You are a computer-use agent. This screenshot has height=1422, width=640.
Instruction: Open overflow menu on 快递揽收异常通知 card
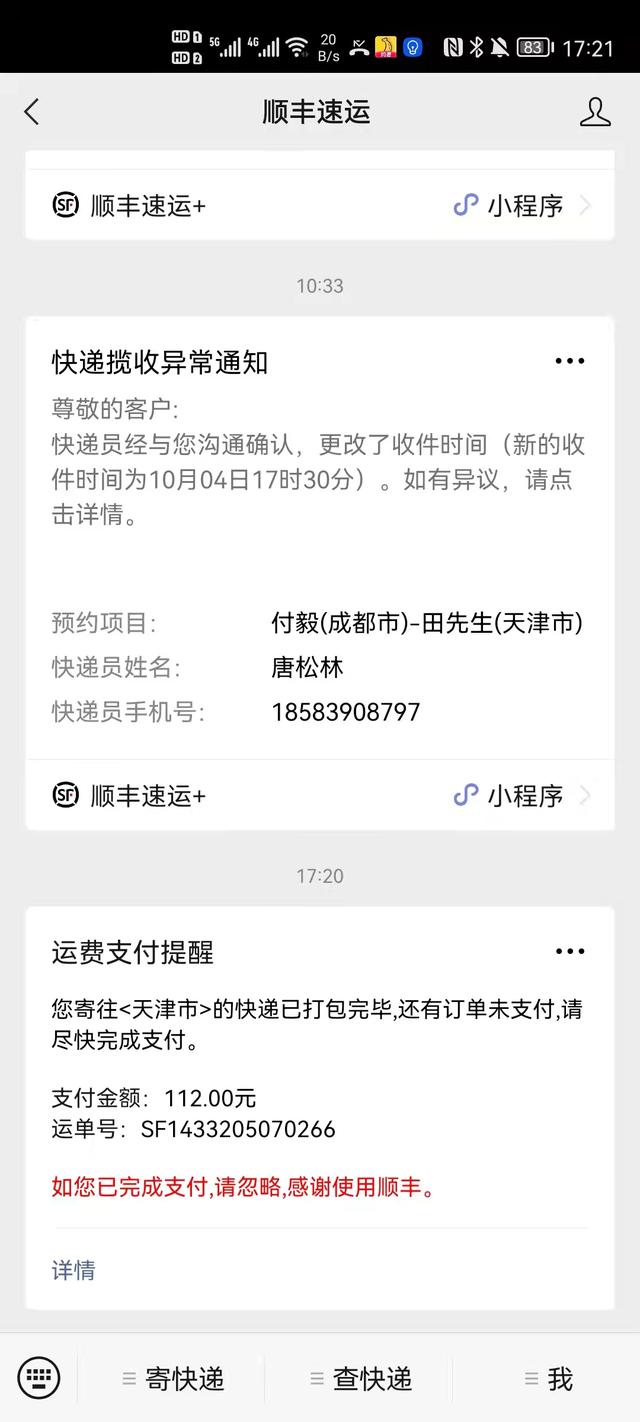pos(569,361)
